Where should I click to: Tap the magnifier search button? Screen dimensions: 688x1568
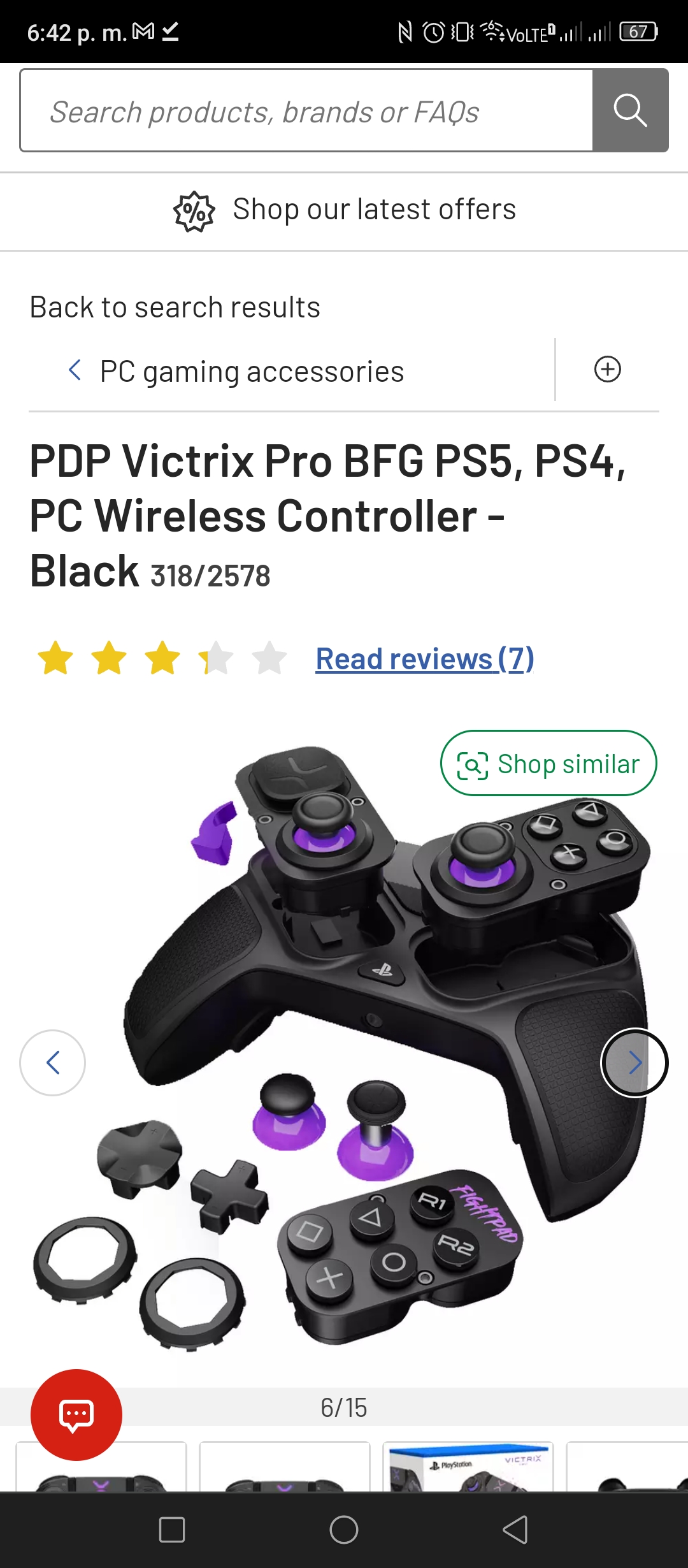(x=630, y=111)
